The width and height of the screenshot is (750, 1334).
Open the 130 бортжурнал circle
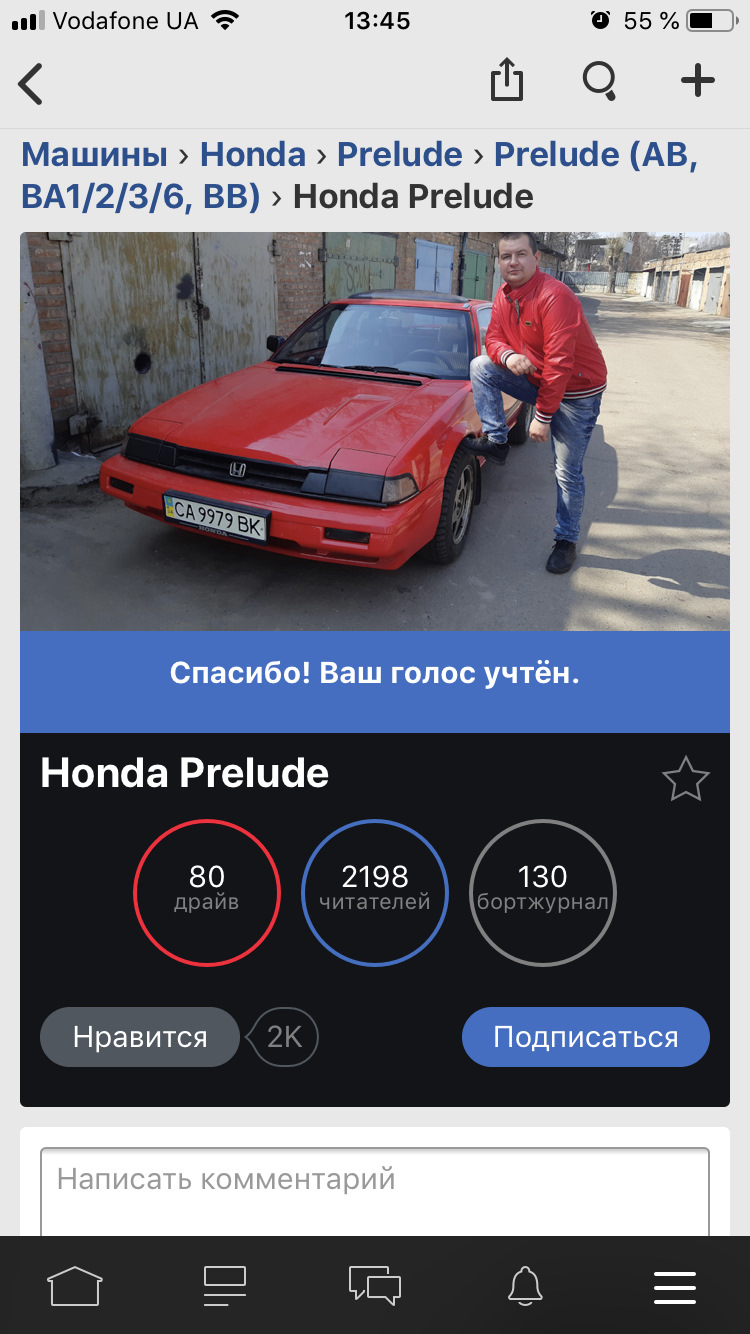click(542, 892)
